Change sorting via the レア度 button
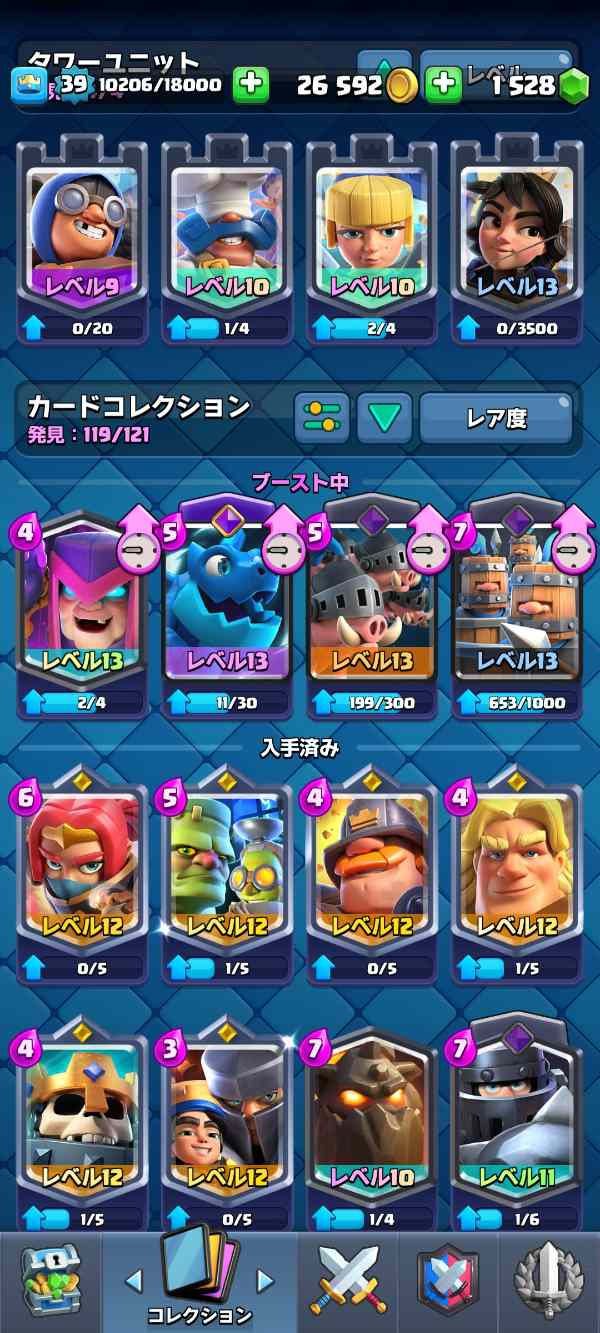The height and width of the screenshot is (1333, 600). (x=496, y=418)
